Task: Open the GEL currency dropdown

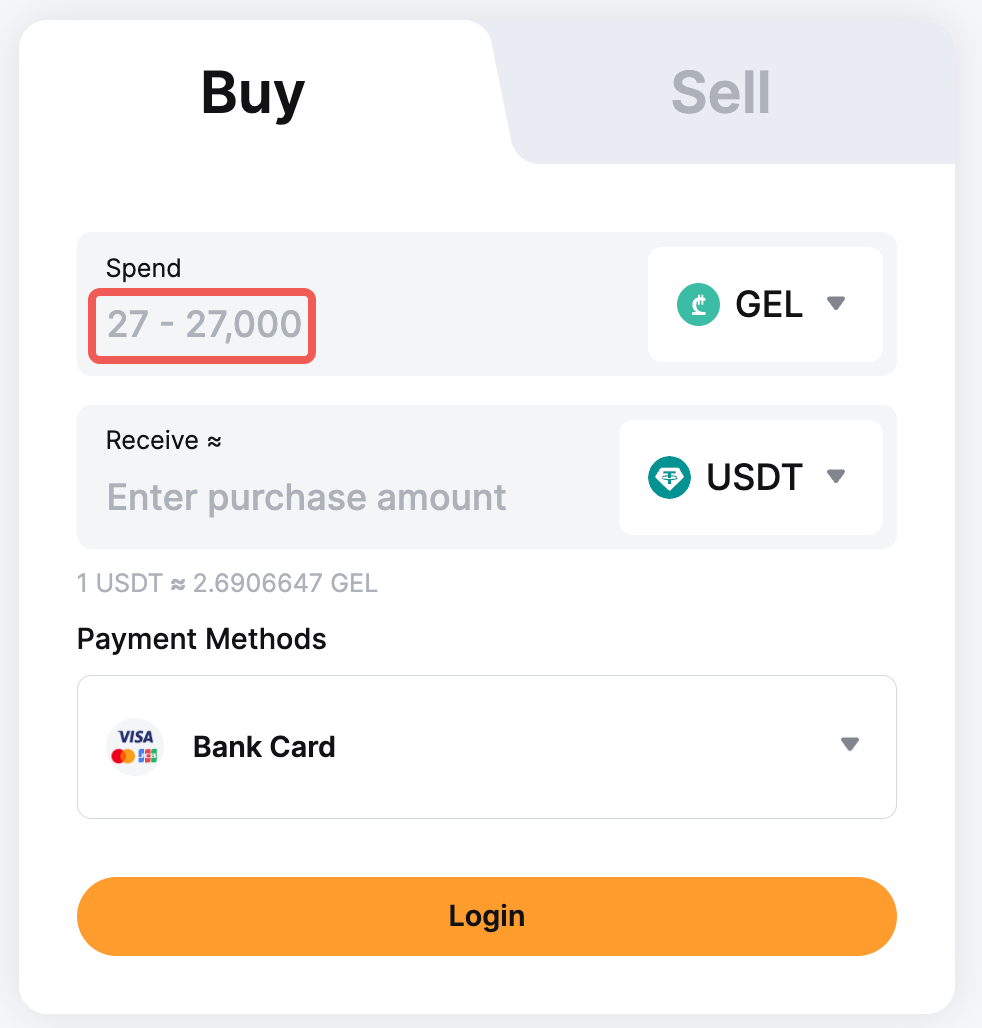Action: pos(764,304)
